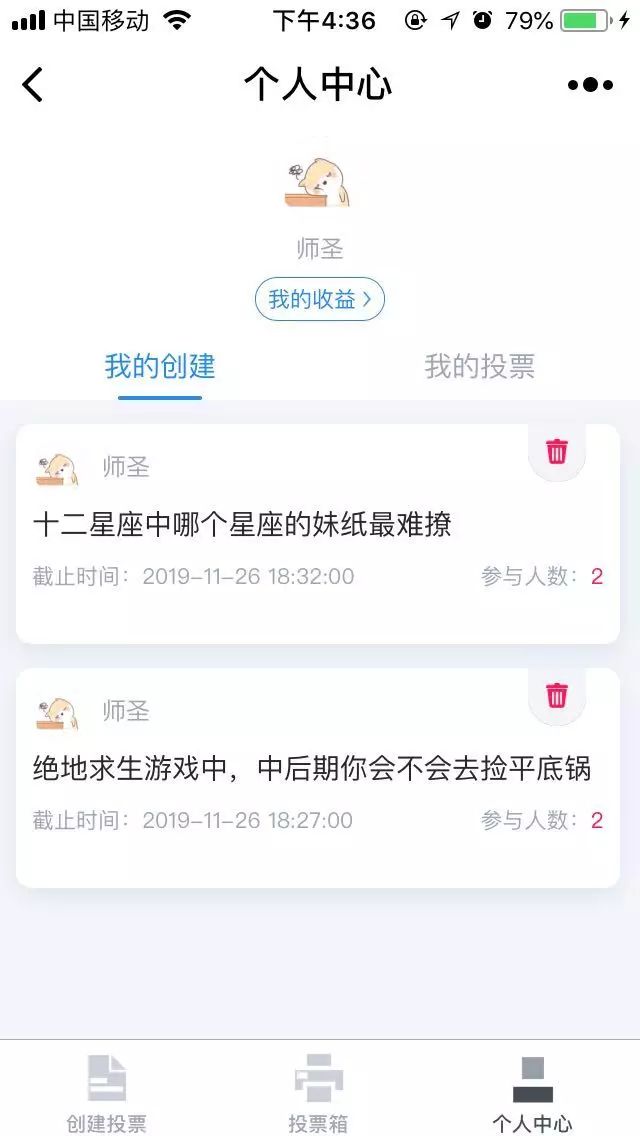Go to 创建投票 in the bottom bar
This screenshot has height=1136, width=640.
pos(107,1094)
